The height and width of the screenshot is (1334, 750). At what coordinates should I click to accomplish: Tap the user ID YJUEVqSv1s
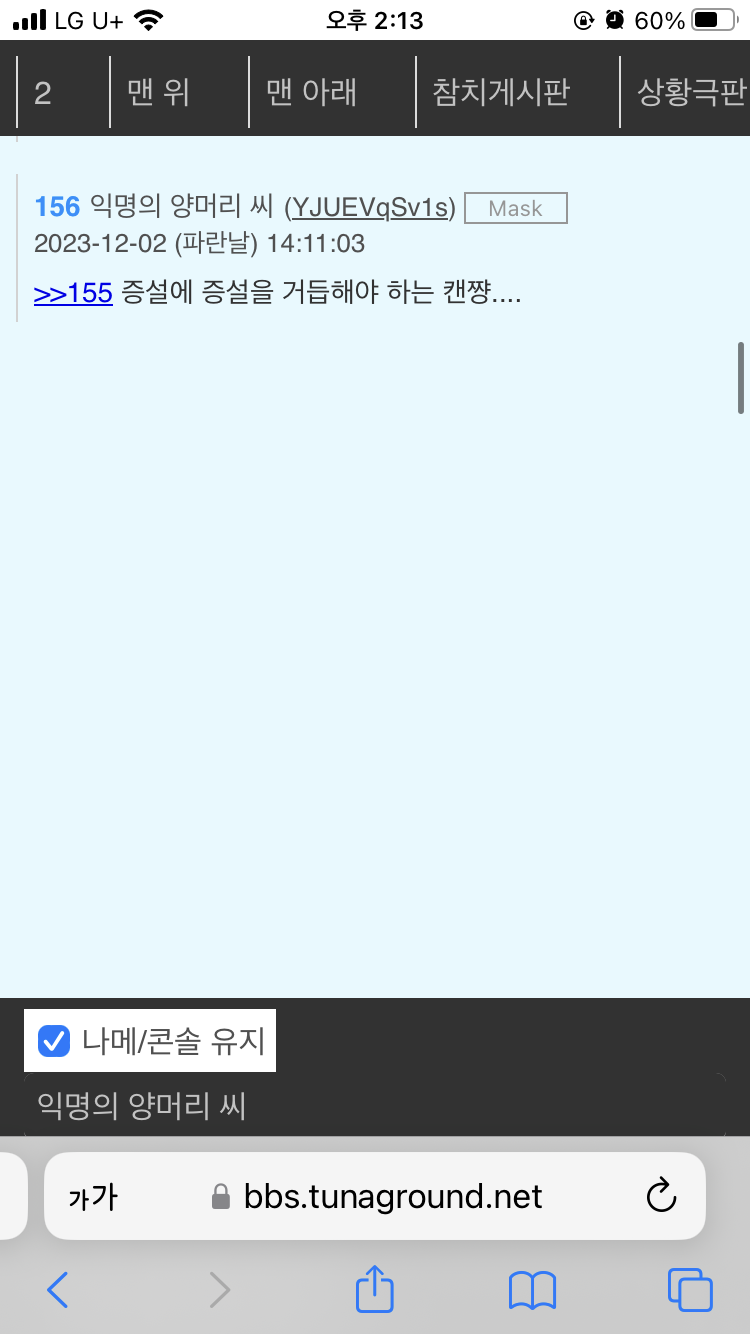pos(370,207)
